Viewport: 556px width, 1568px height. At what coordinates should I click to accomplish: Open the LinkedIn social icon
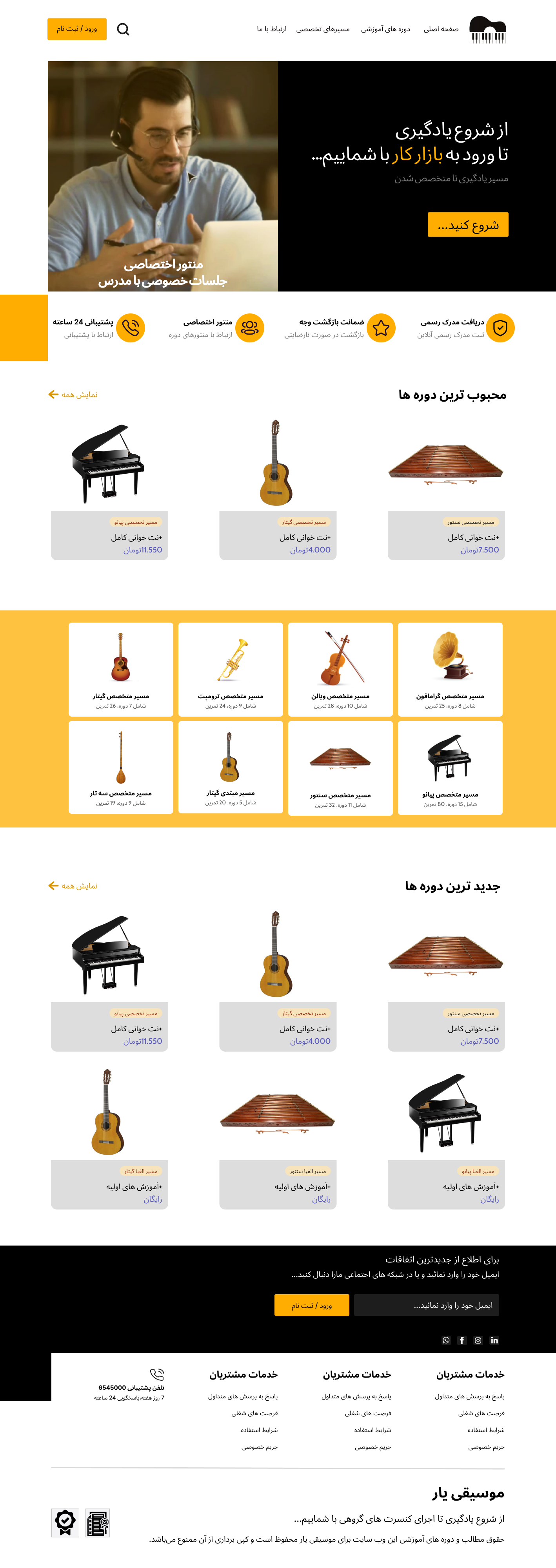pyautogui.click(x=494, y=1340)
